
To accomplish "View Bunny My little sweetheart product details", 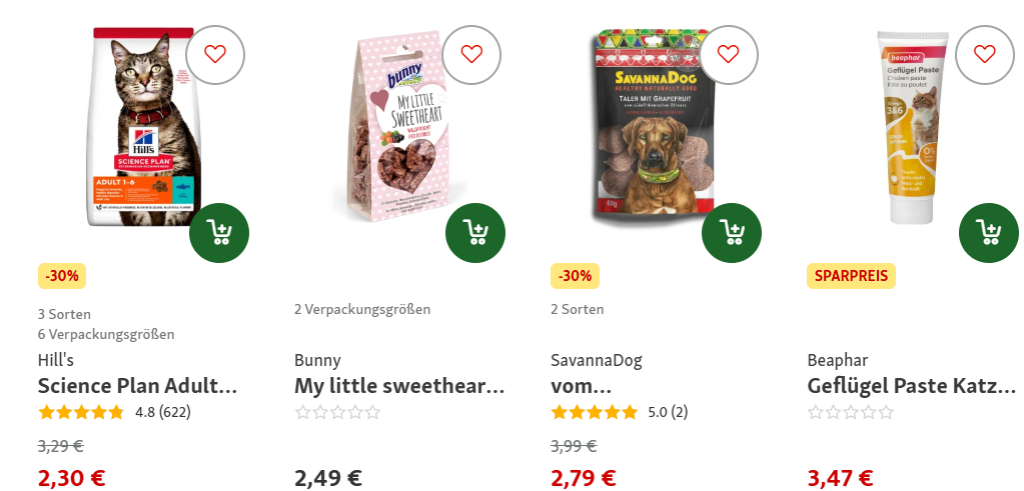I will pos(399,386).
